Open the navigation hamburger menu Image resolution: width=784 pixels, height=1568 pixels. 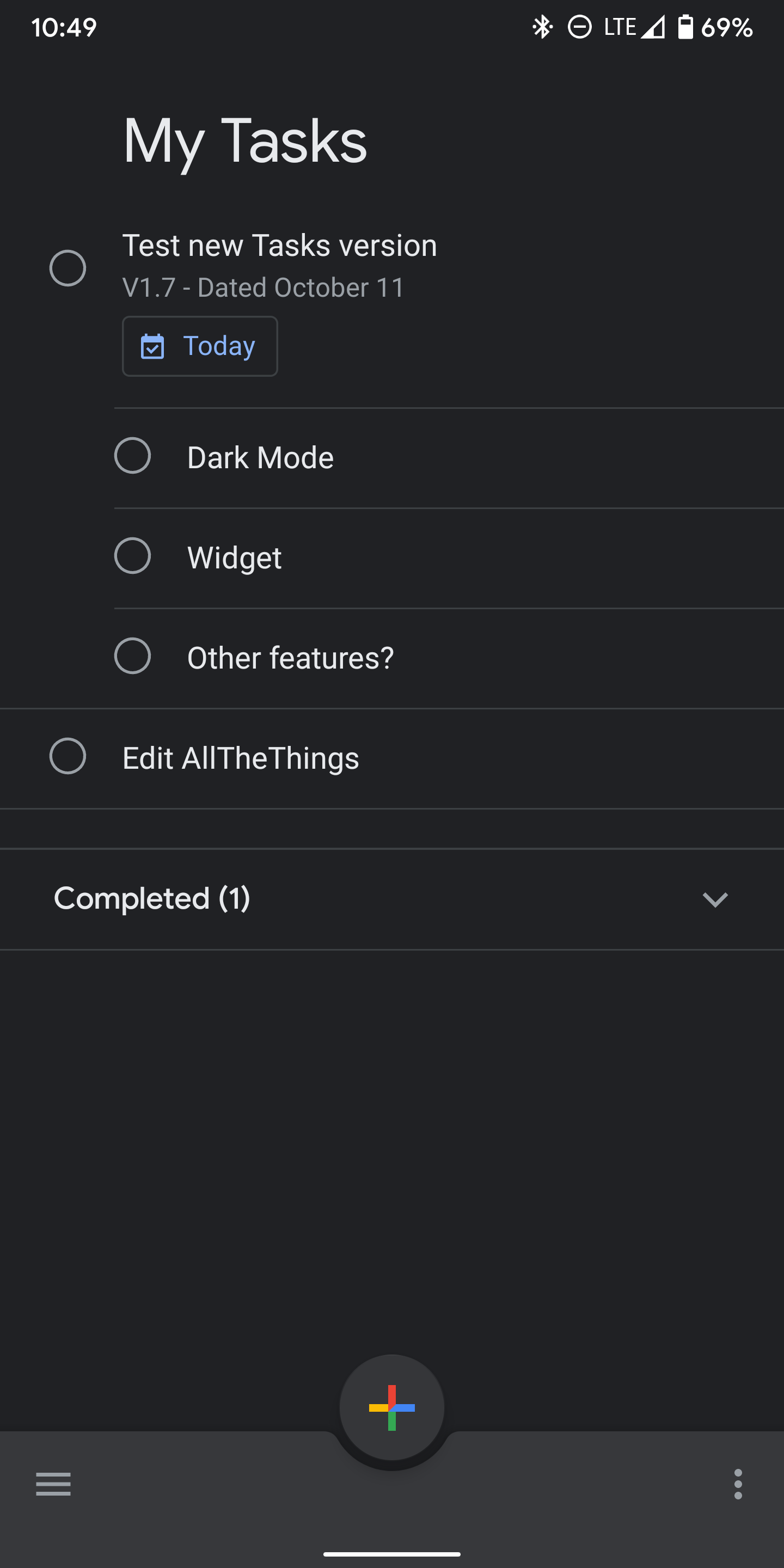point(53,1485)
